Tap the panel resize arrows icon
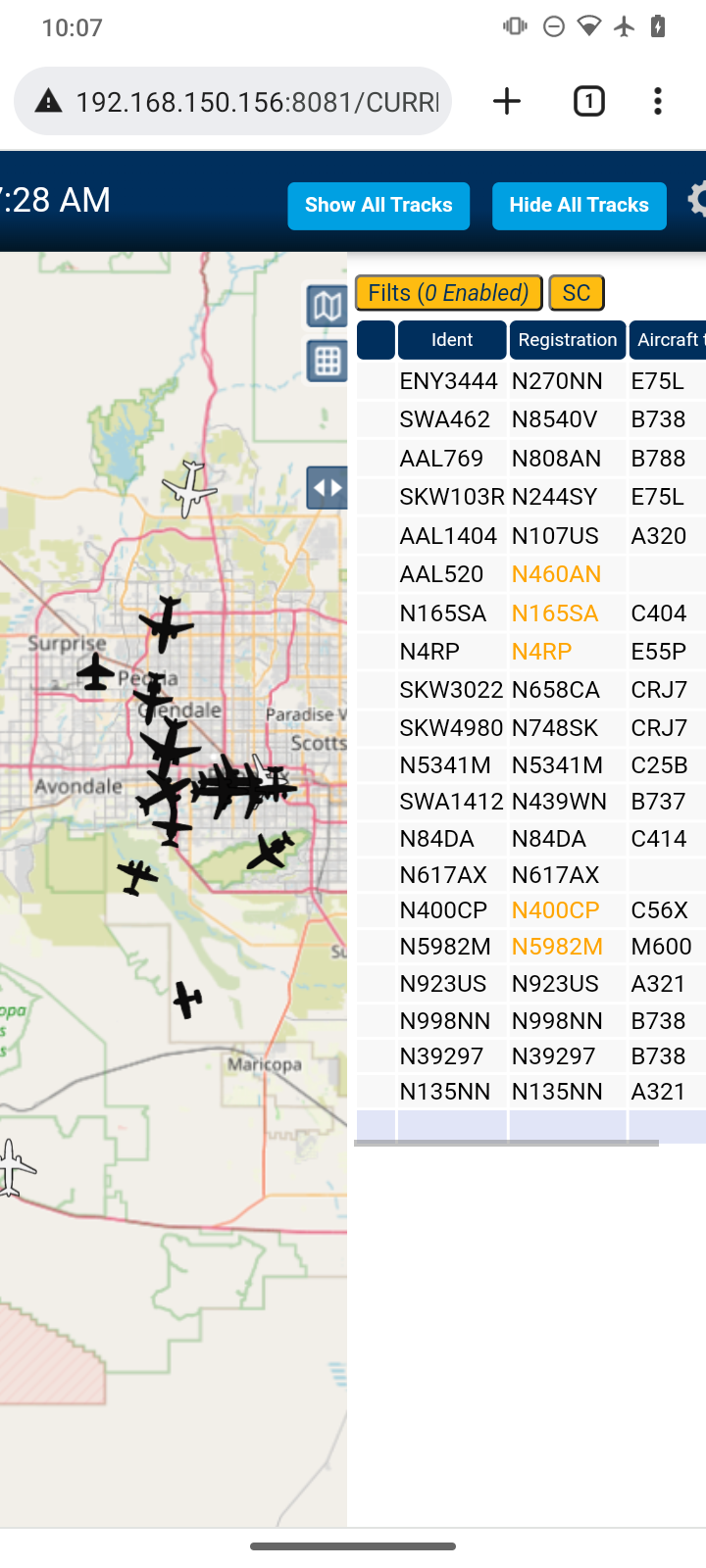 click(327, 487)
